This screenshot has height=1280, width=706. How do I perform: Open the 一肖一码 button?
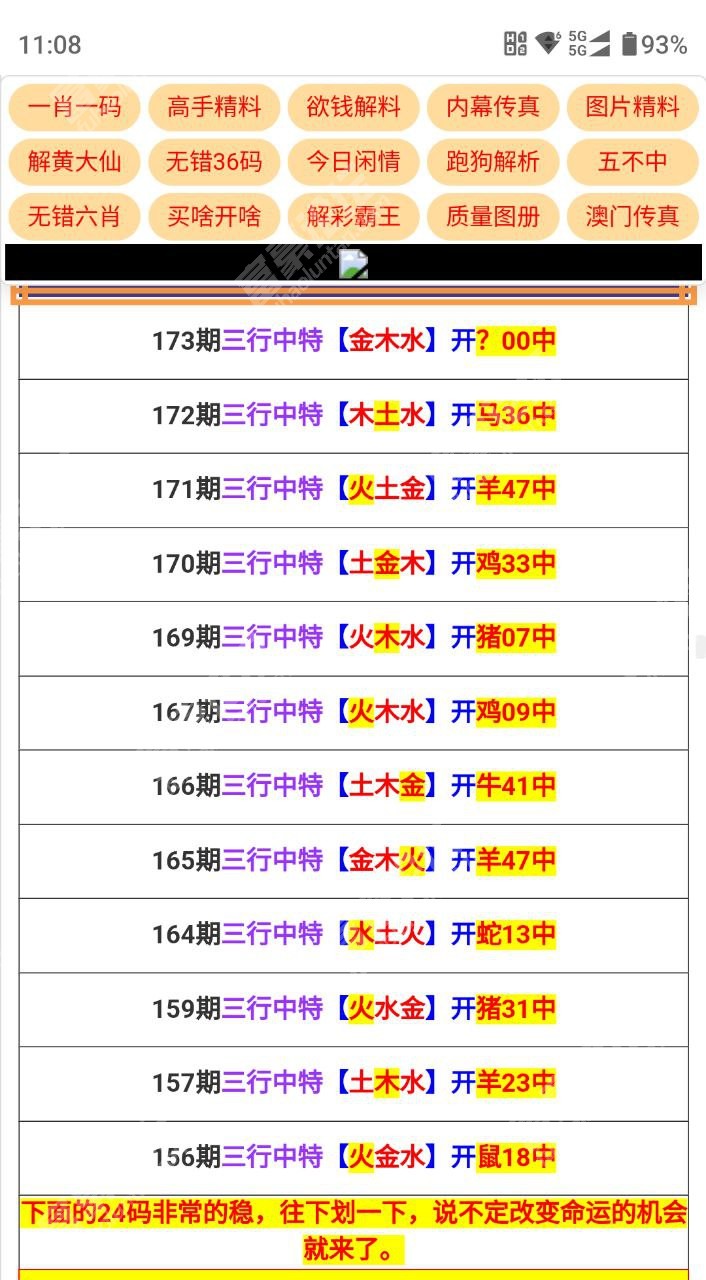pos(74,107)
